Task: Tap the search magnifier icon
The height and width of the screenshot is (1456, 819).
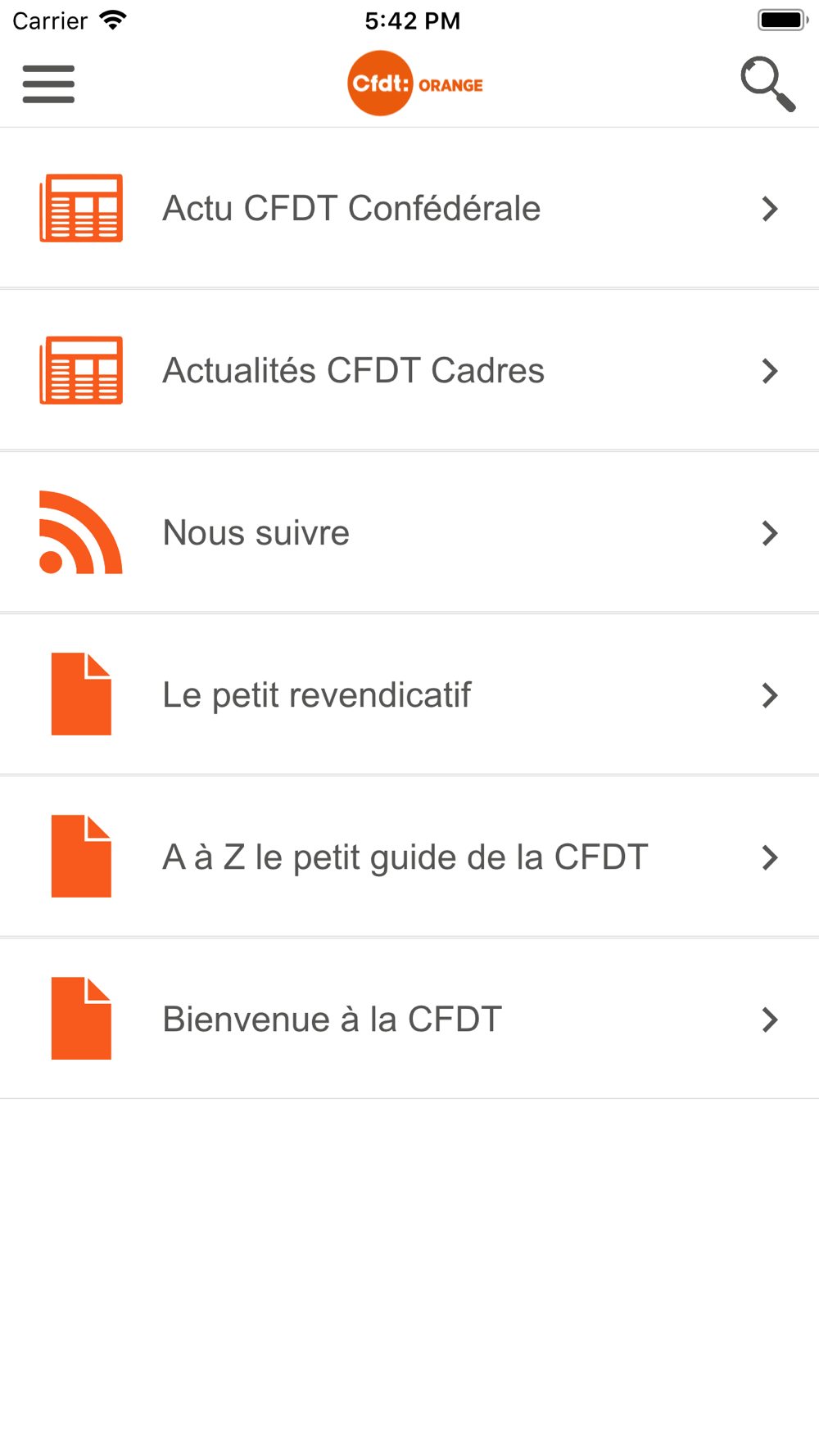Action: click(767, 84)
